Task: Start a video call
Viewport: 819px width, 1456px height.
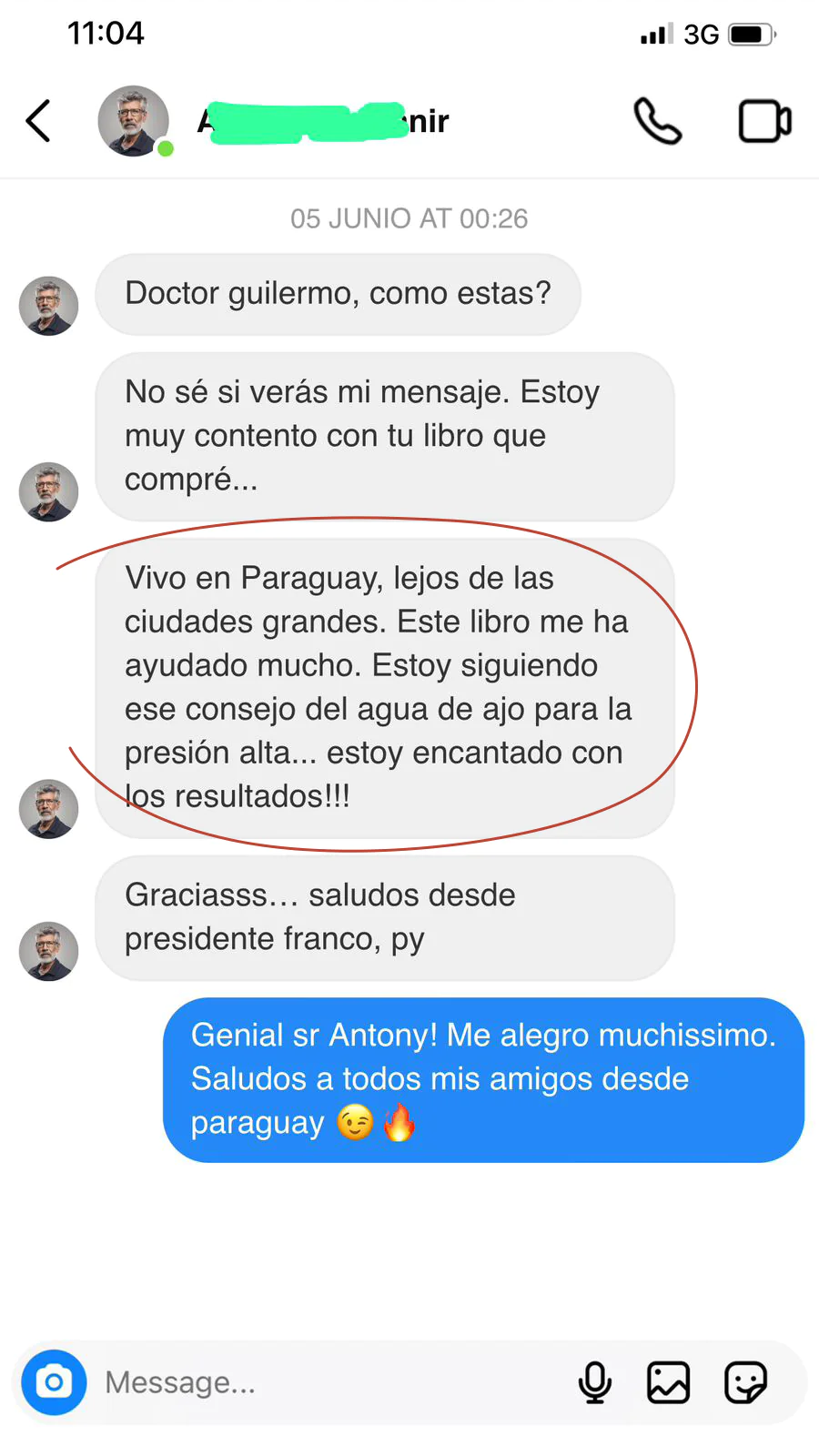Action: click(x=764, y=121)
